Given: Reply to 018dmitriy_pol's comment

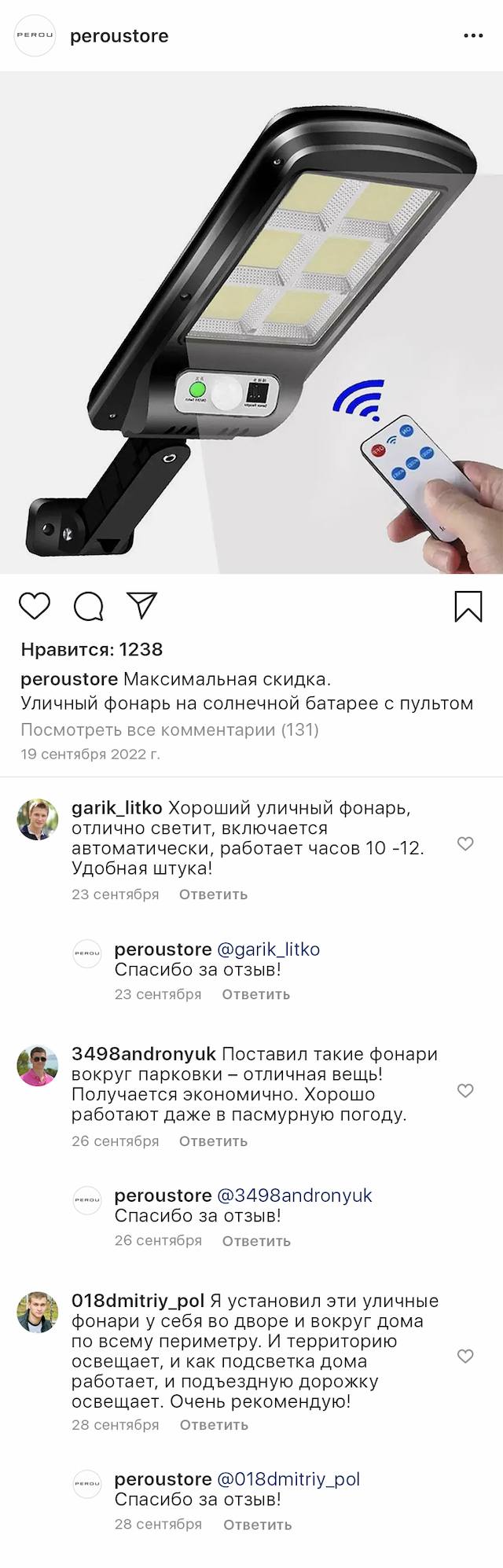Looking at the screenshot, I should [x=214, y=1425].
